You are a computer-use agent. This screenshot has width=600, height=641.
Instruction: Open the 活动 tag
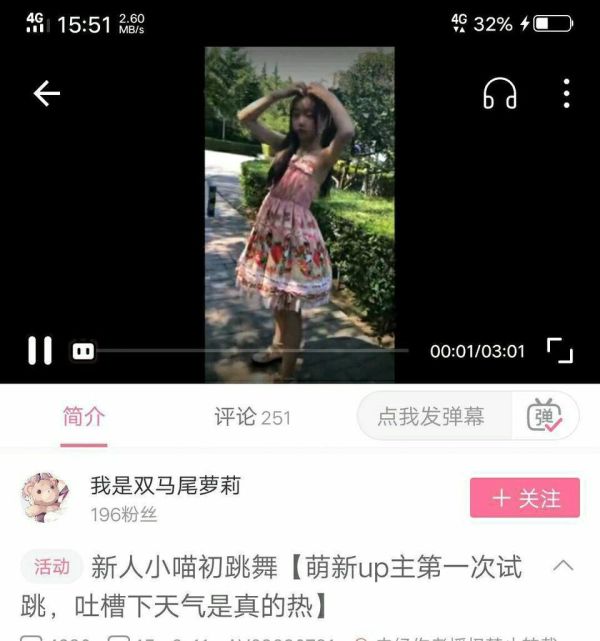click(51, 567)
